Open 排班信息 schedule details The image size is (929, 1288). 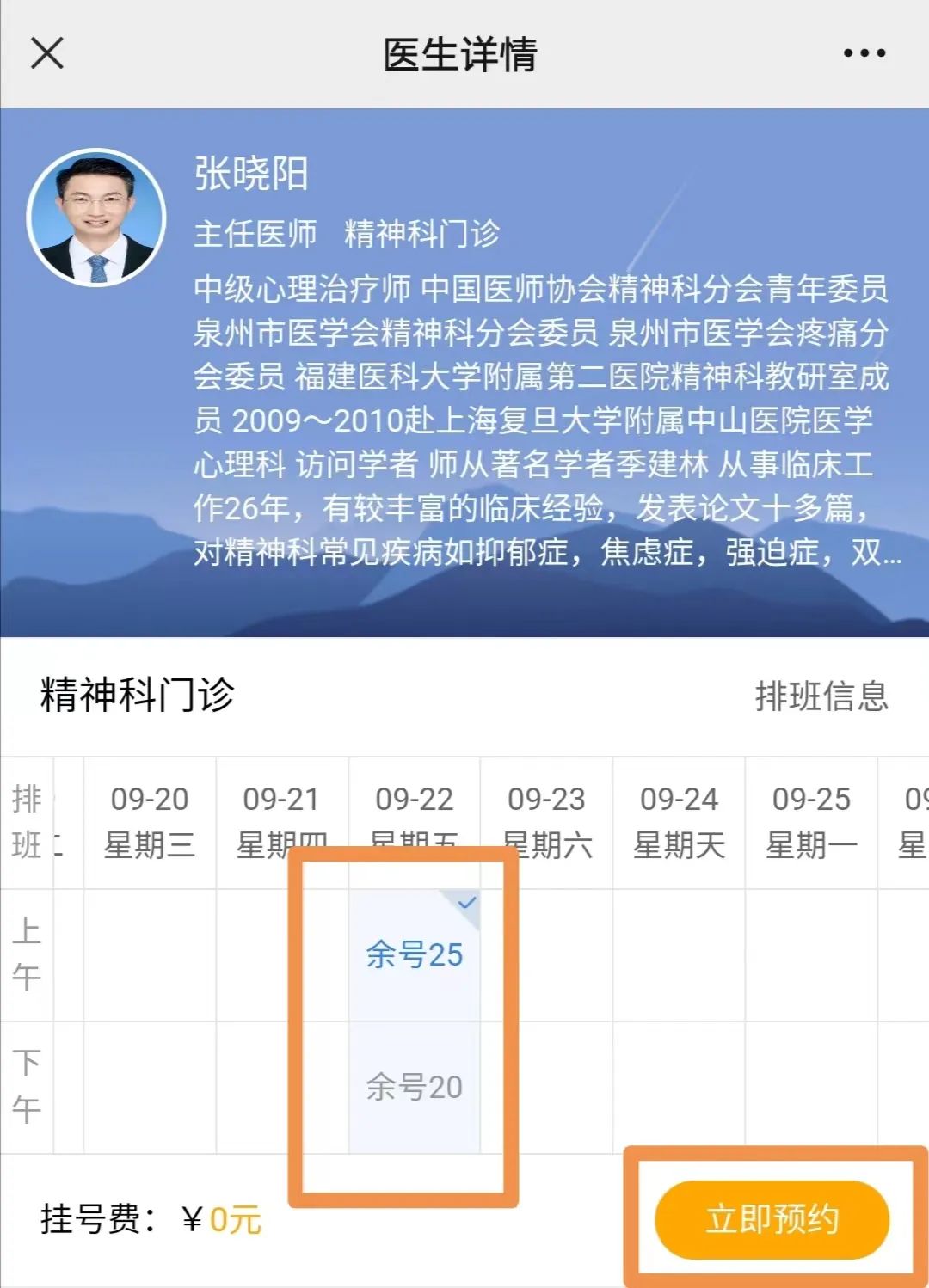coord(821,696)
